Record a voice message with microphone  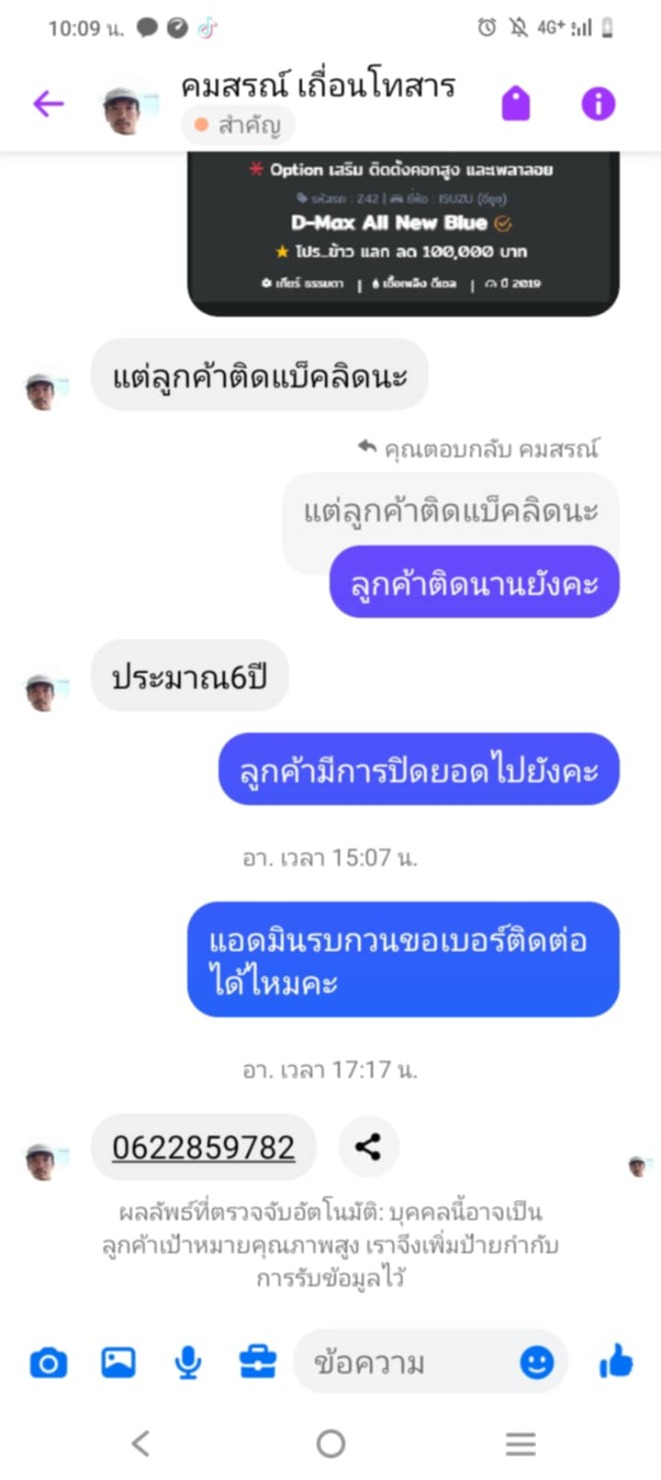pyautogui.click(x=188, y=1362)
